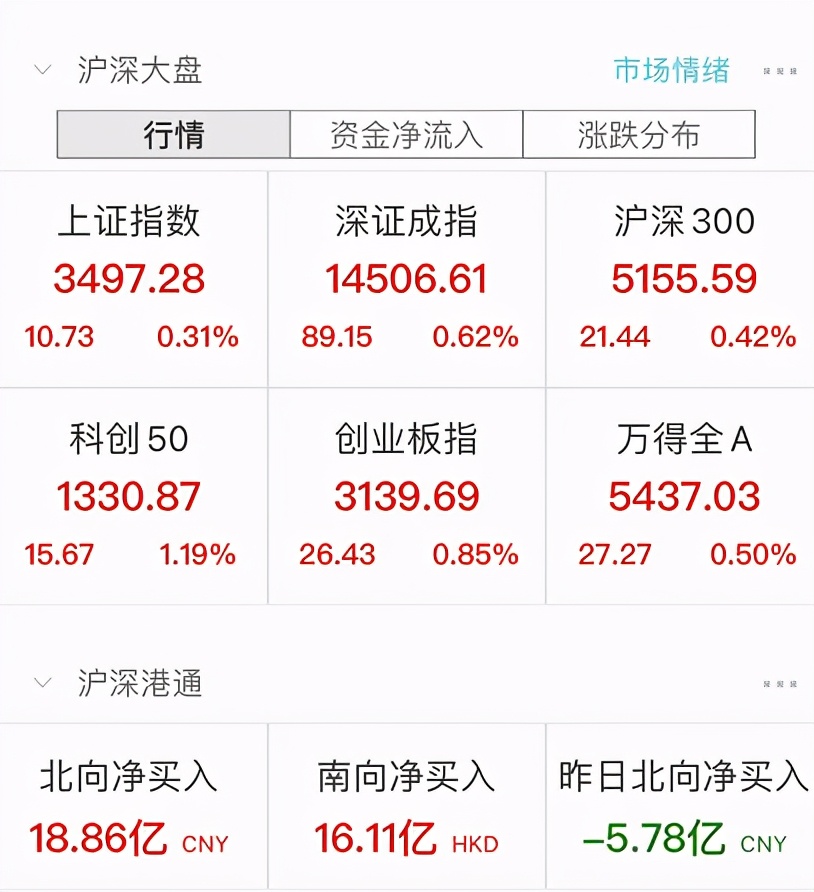The height and width of the screenshot is (892, 814).
Task: View the 昨日北向净买入 card
Action: click(x=684, y=808)
